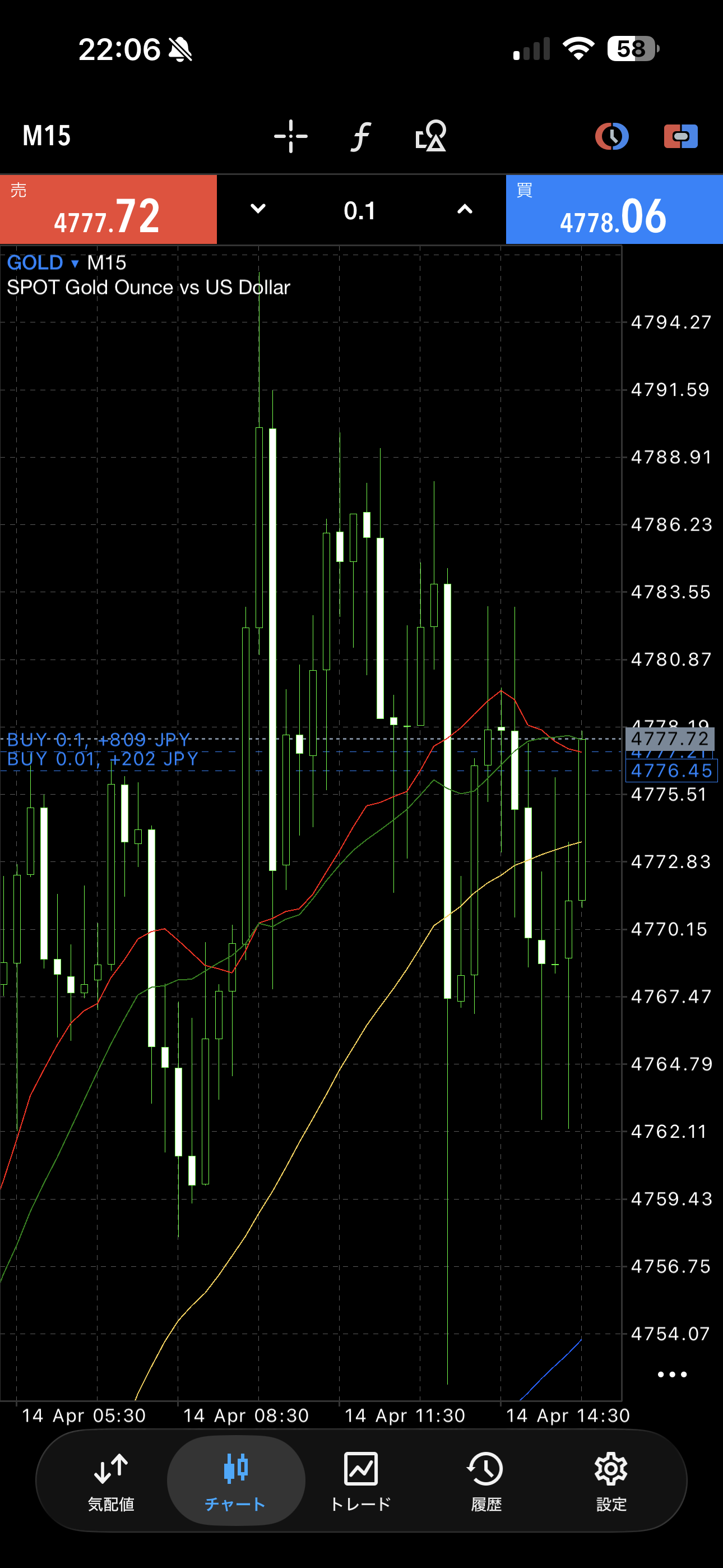Open the clock-shaped toolbar icon

pyautogui.click(x=611, y=136)
